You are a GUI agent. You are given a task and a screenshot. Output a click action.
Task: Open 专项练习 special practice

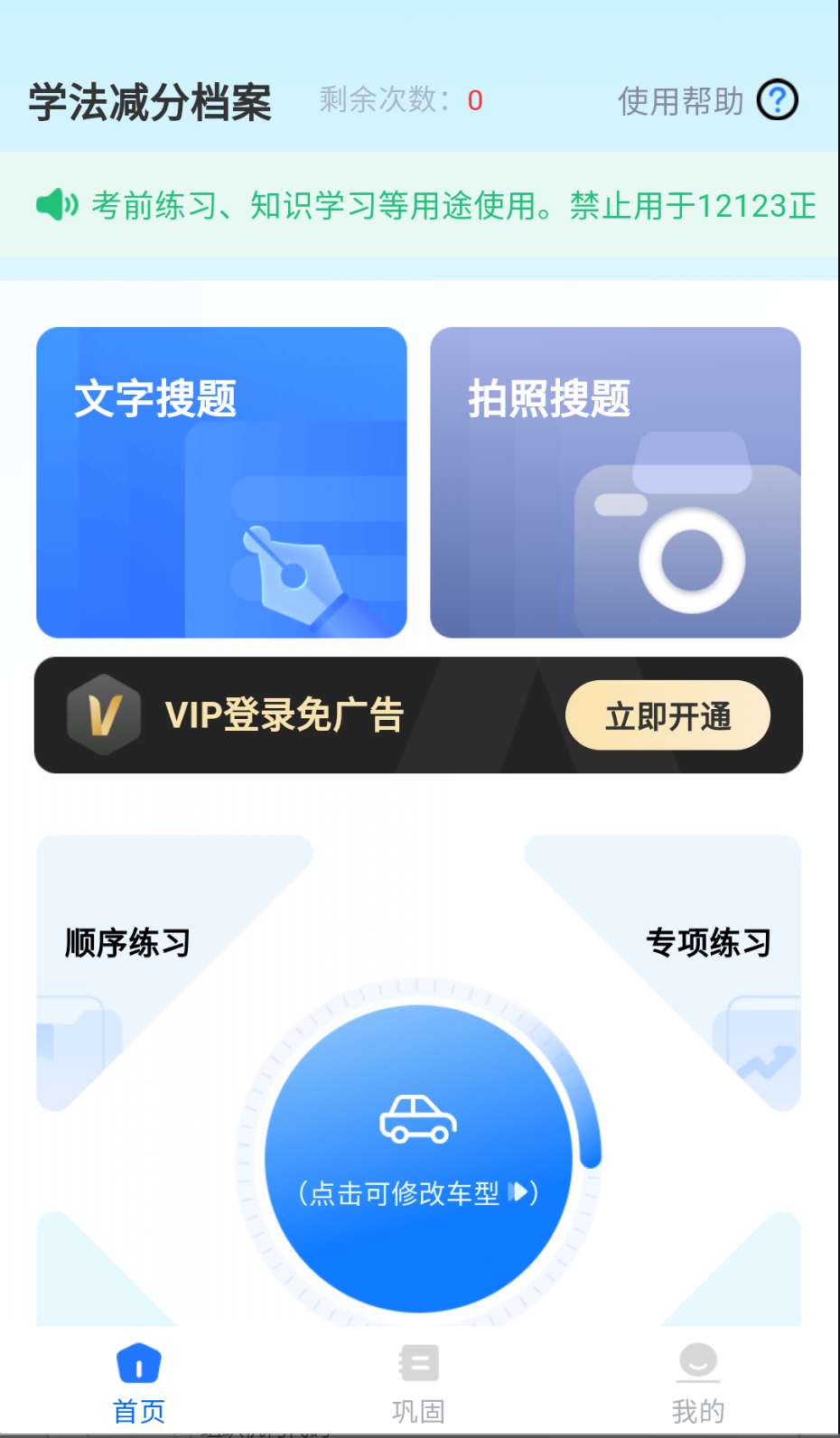[x=709, y=941]
